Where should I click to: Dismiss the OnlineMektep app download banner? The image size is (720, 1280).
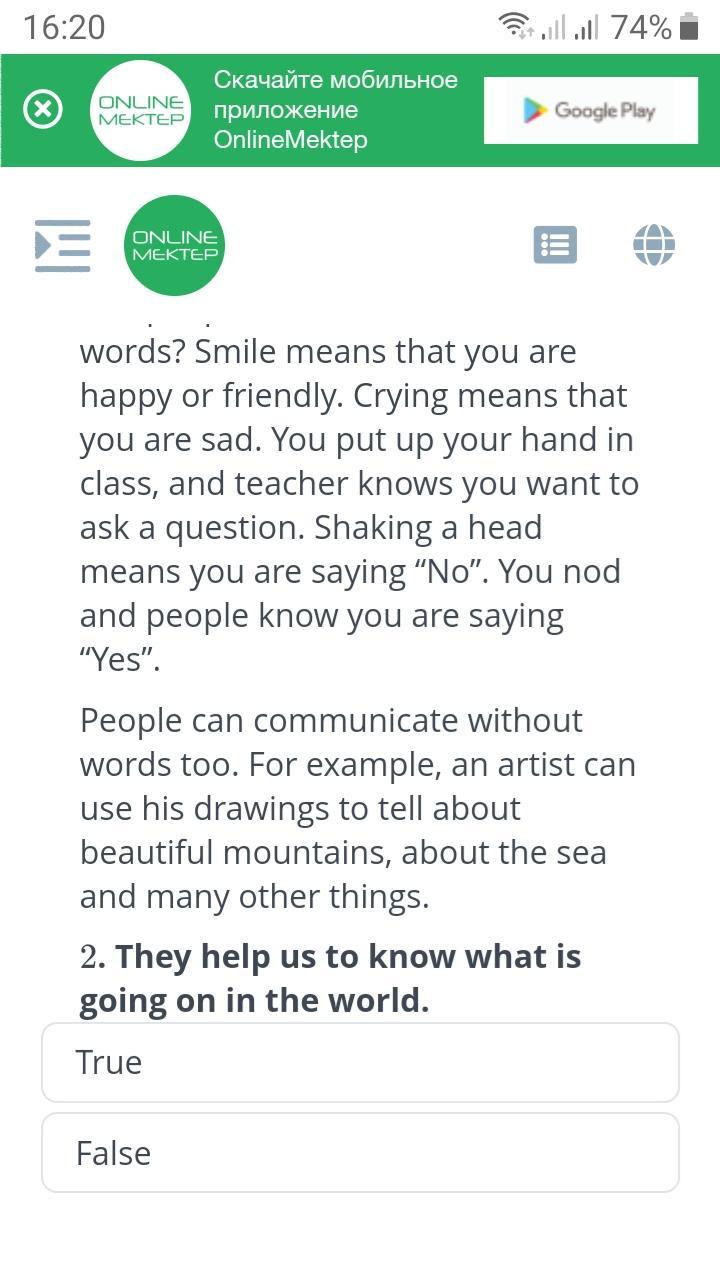[42, 109]
